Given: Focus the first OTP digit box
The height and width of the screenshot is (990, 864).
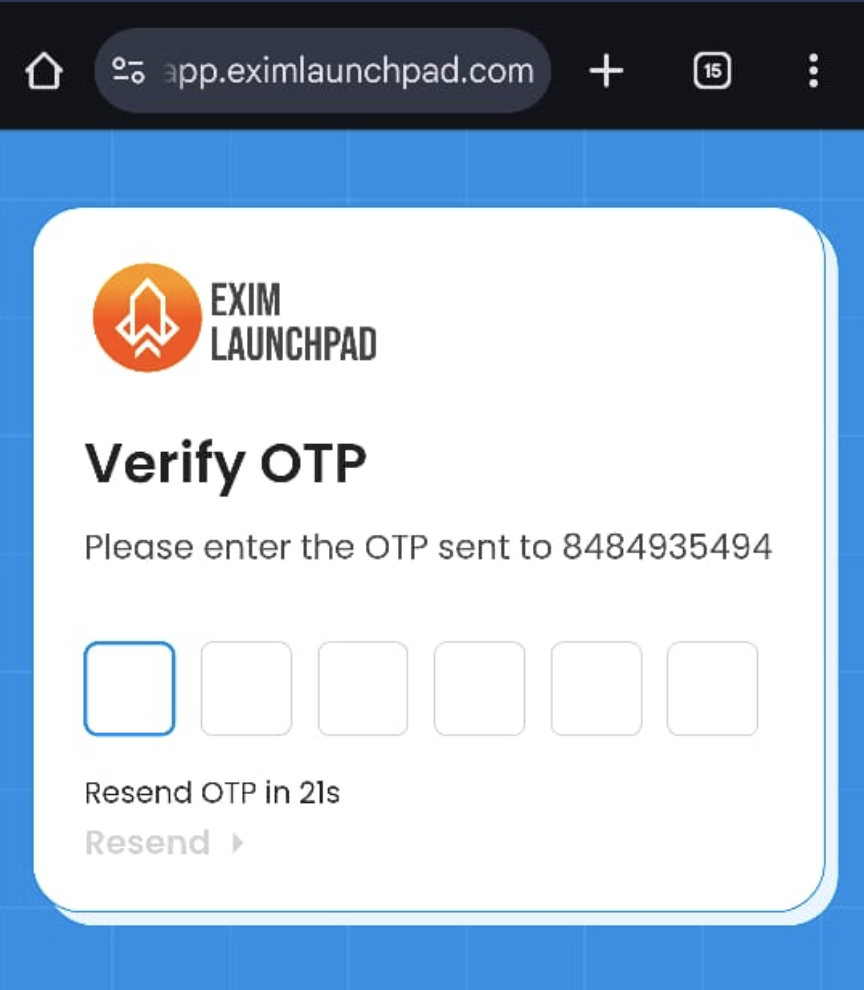Looking at the screenshot, I should click(129, 689).
